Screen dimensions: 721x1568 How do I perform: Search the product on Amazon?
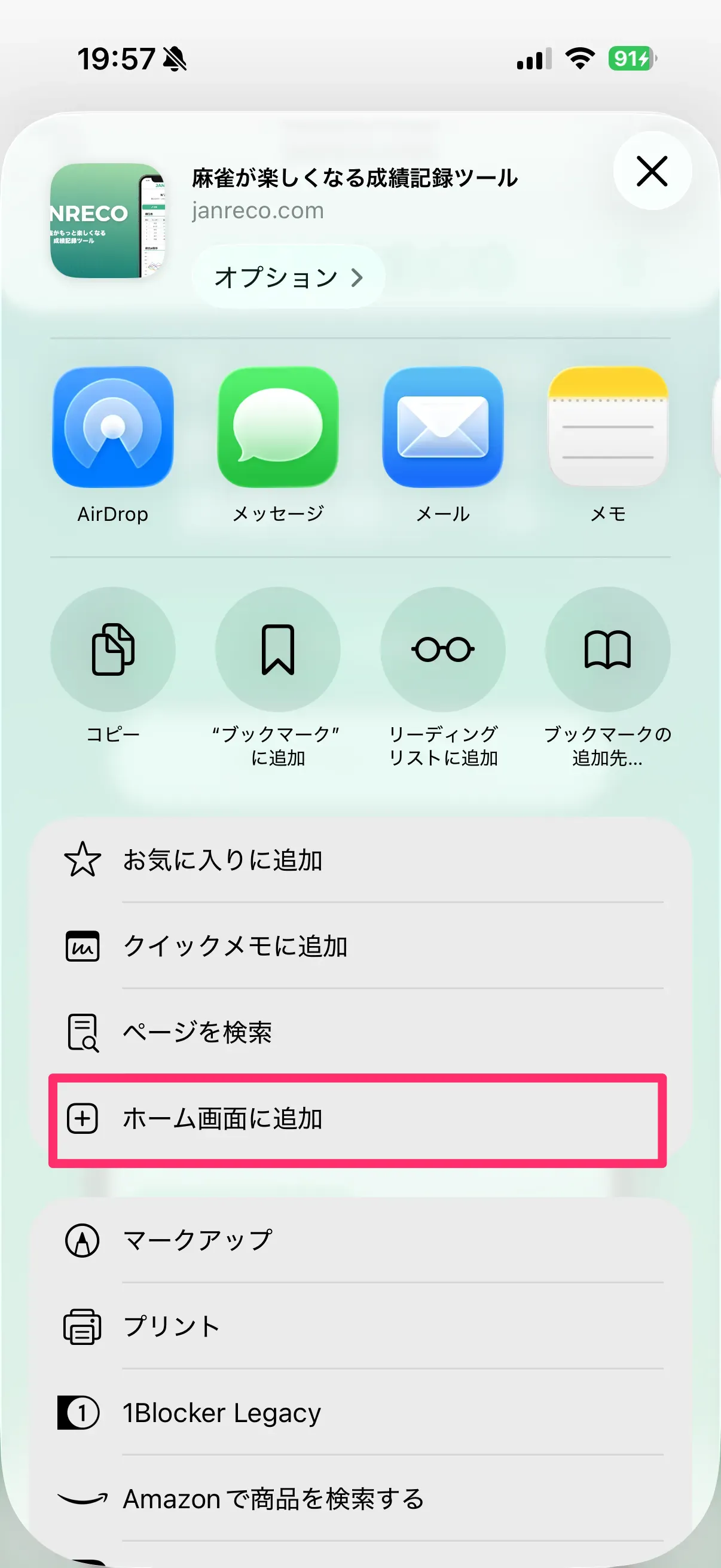tap(274, 1499)
